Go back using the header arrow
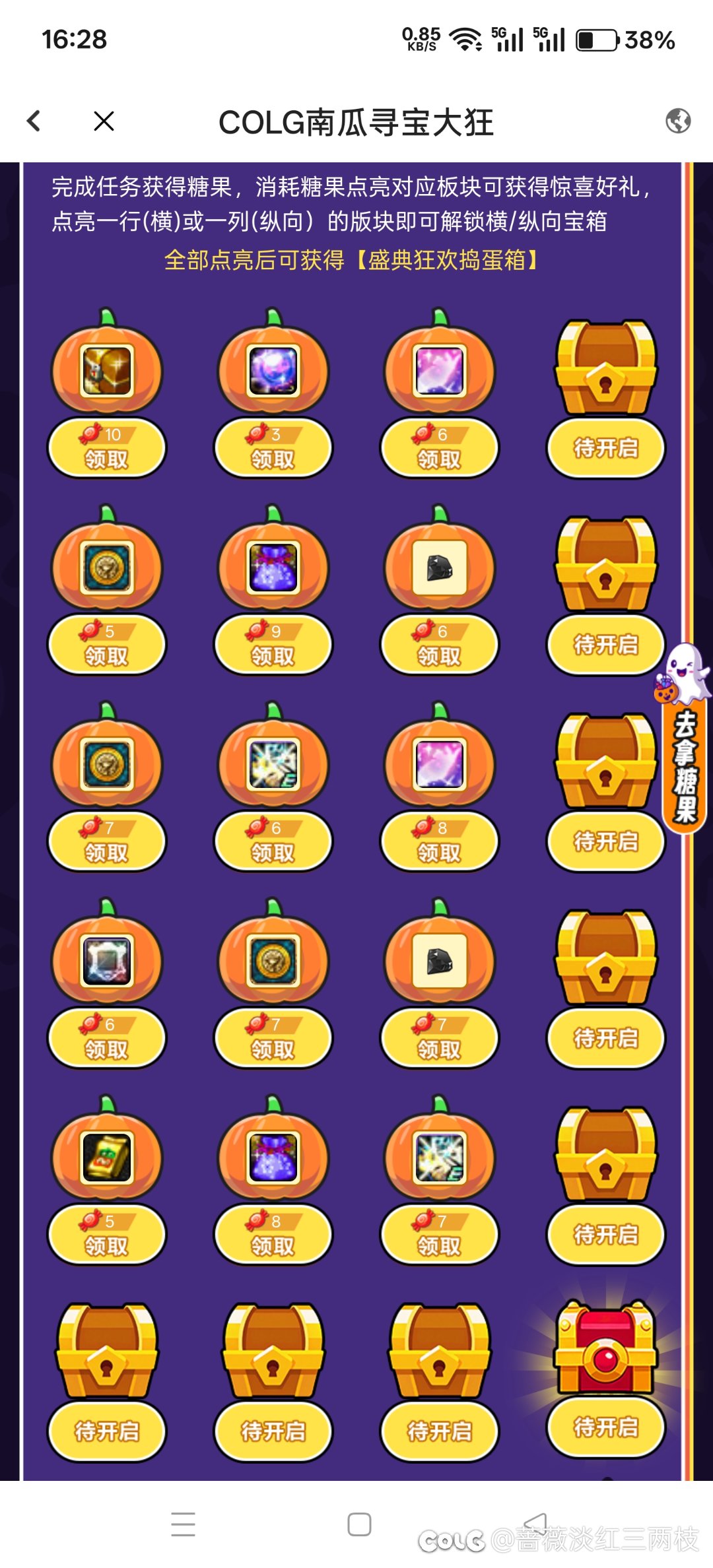The image size is (713, 1568). coord(34,121)
